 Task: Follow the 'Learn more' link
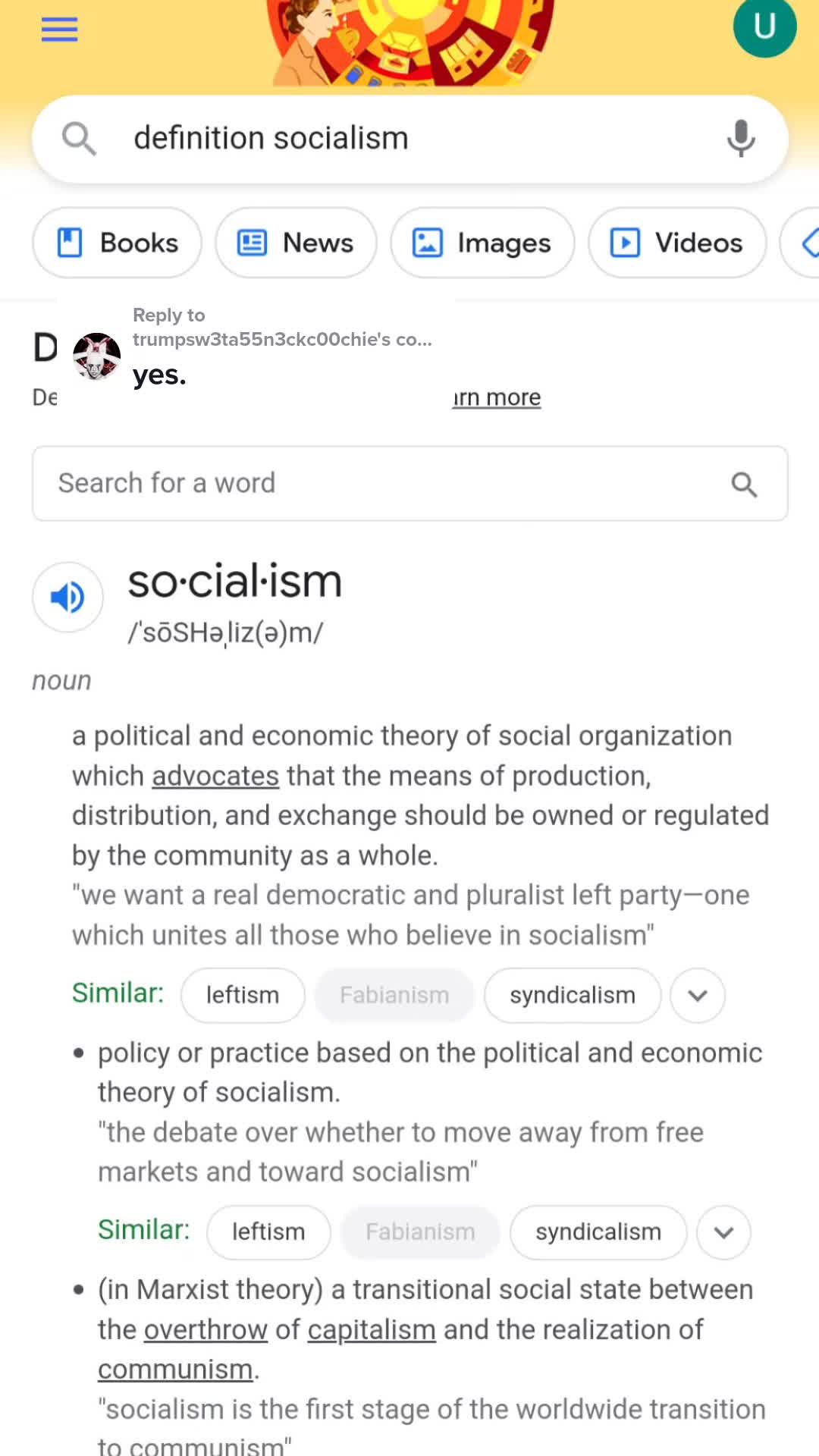click(x=498, y=397)
